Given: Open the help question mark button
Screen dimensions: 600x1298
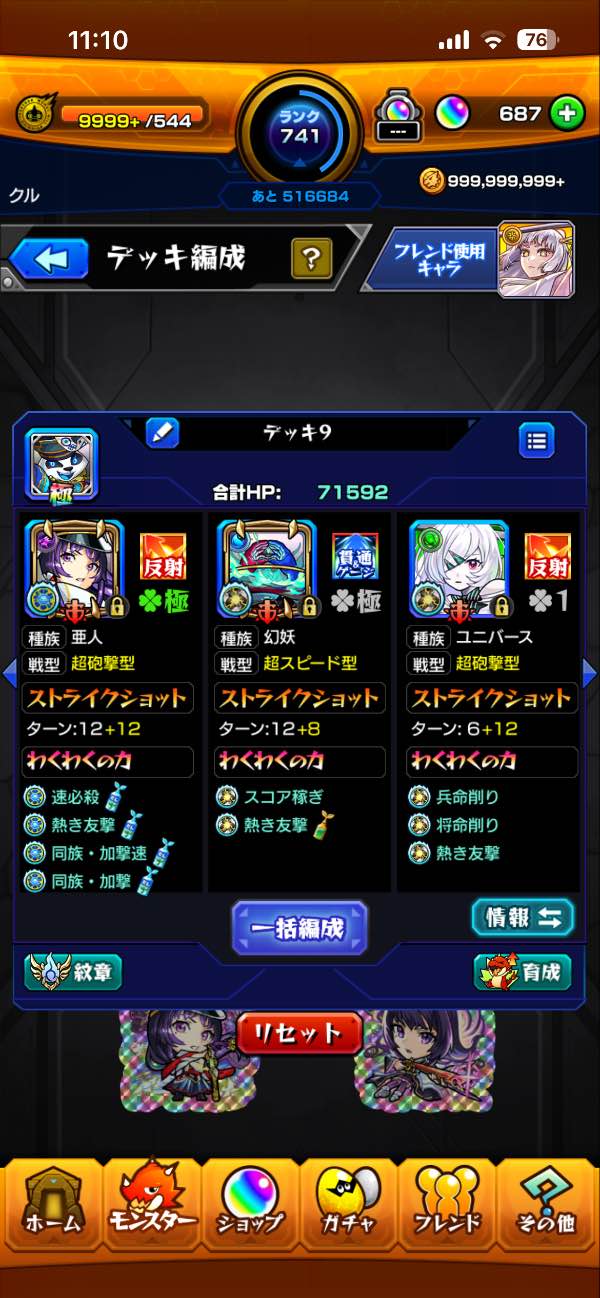Looking at the screenshot, I should coord(312,260).
